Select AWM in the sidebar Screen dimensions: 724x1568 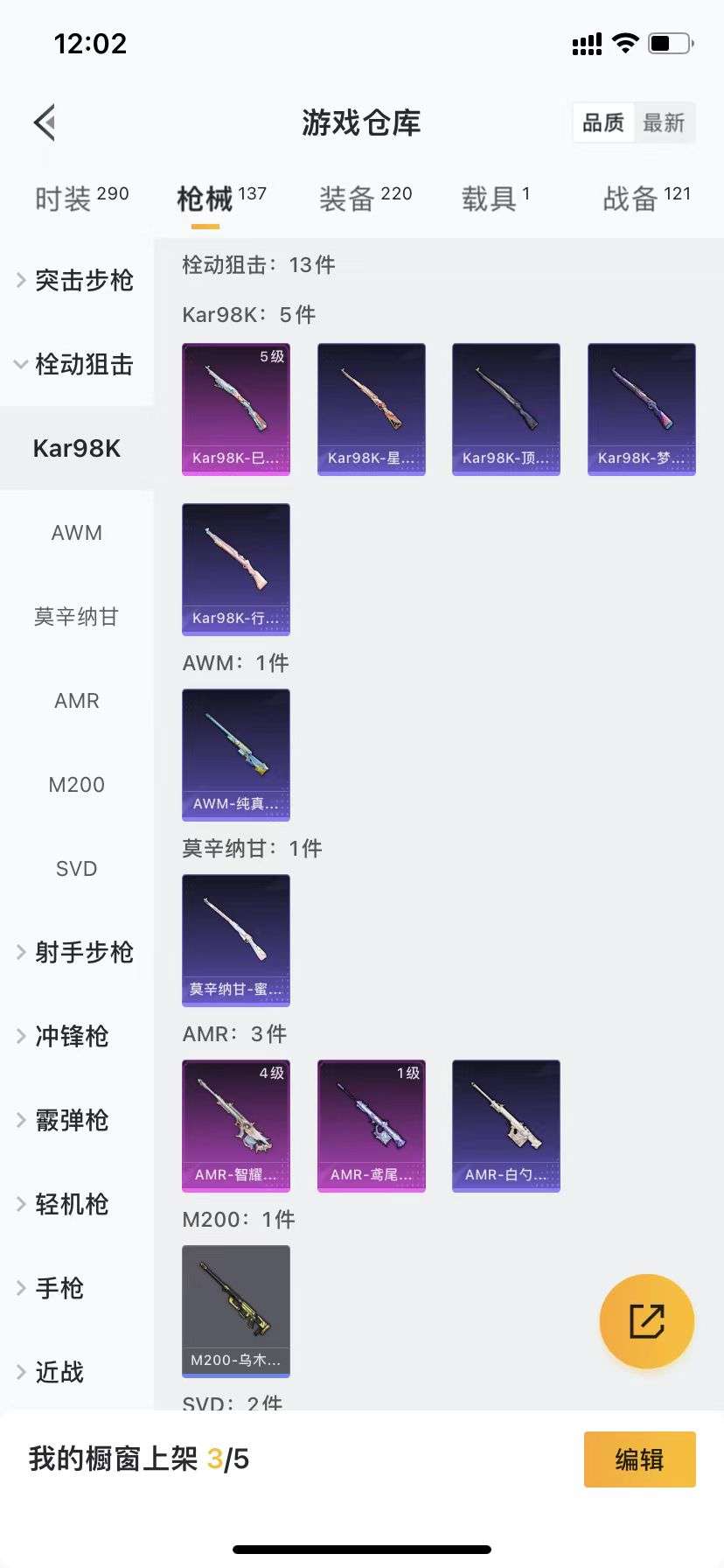click(76, 532)
